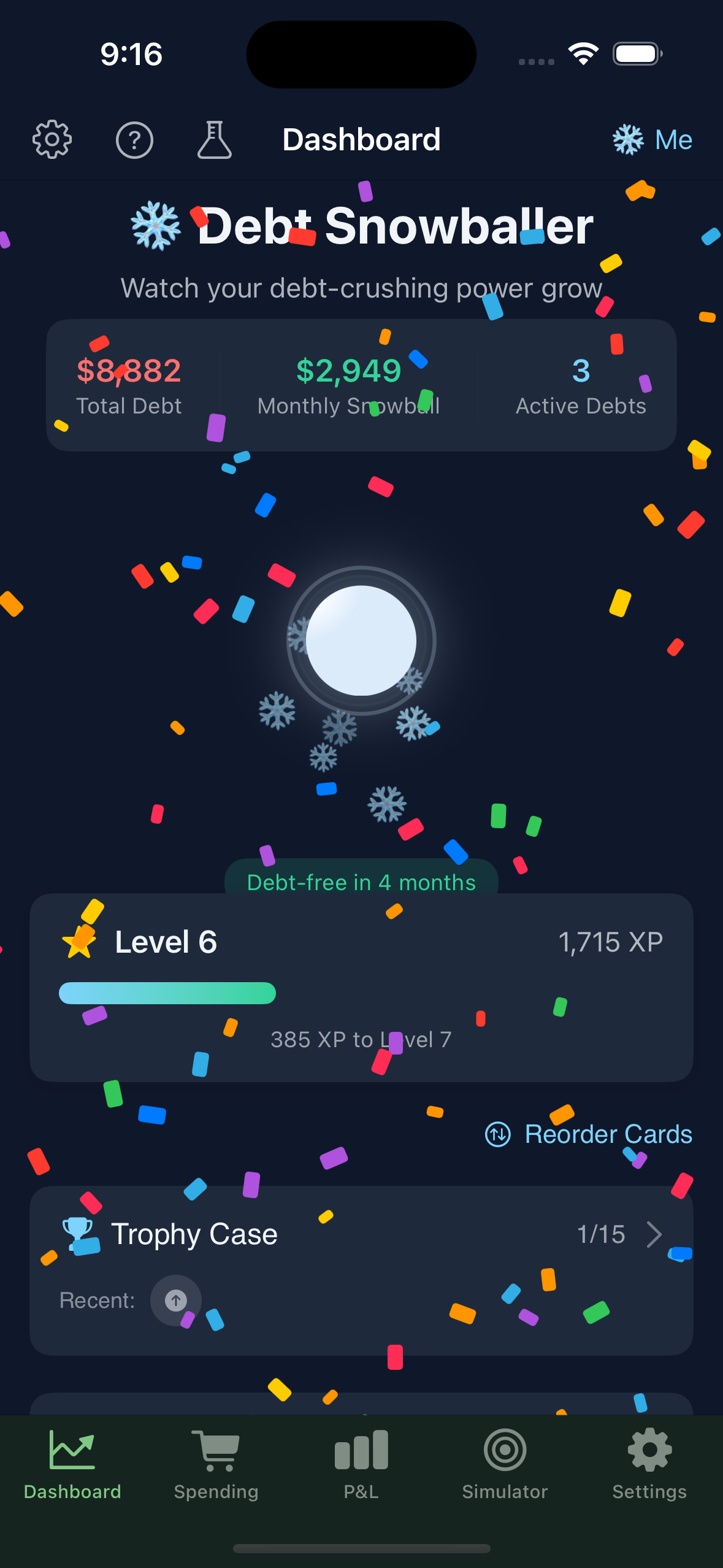Open the app settings gear icon
Viewport: 723px width, 1568px height.
click(52, 139)
